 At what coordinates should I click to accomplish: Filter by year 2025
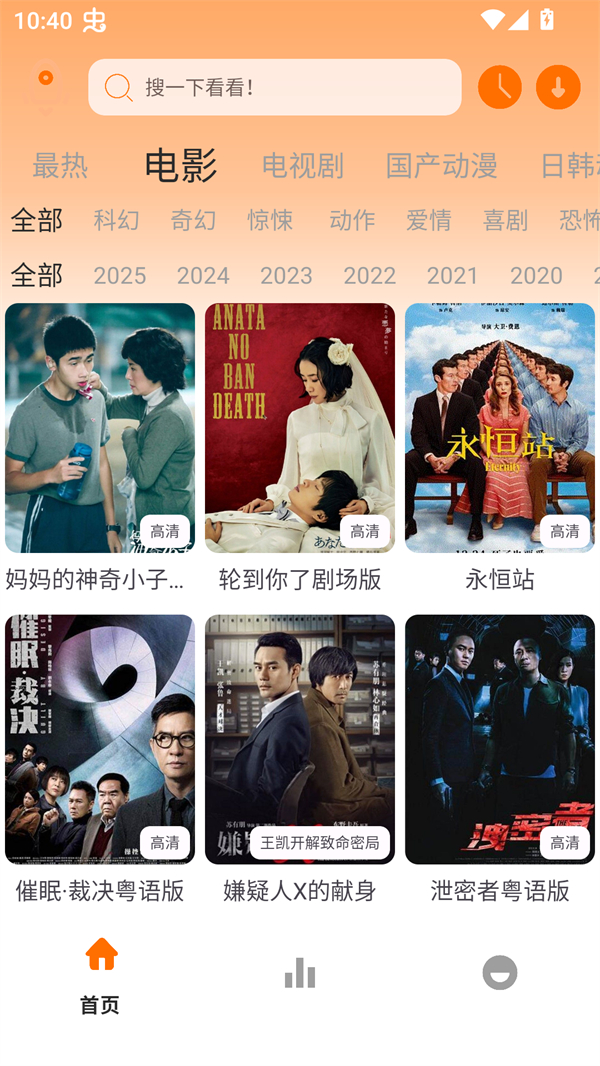pos(120,275)
